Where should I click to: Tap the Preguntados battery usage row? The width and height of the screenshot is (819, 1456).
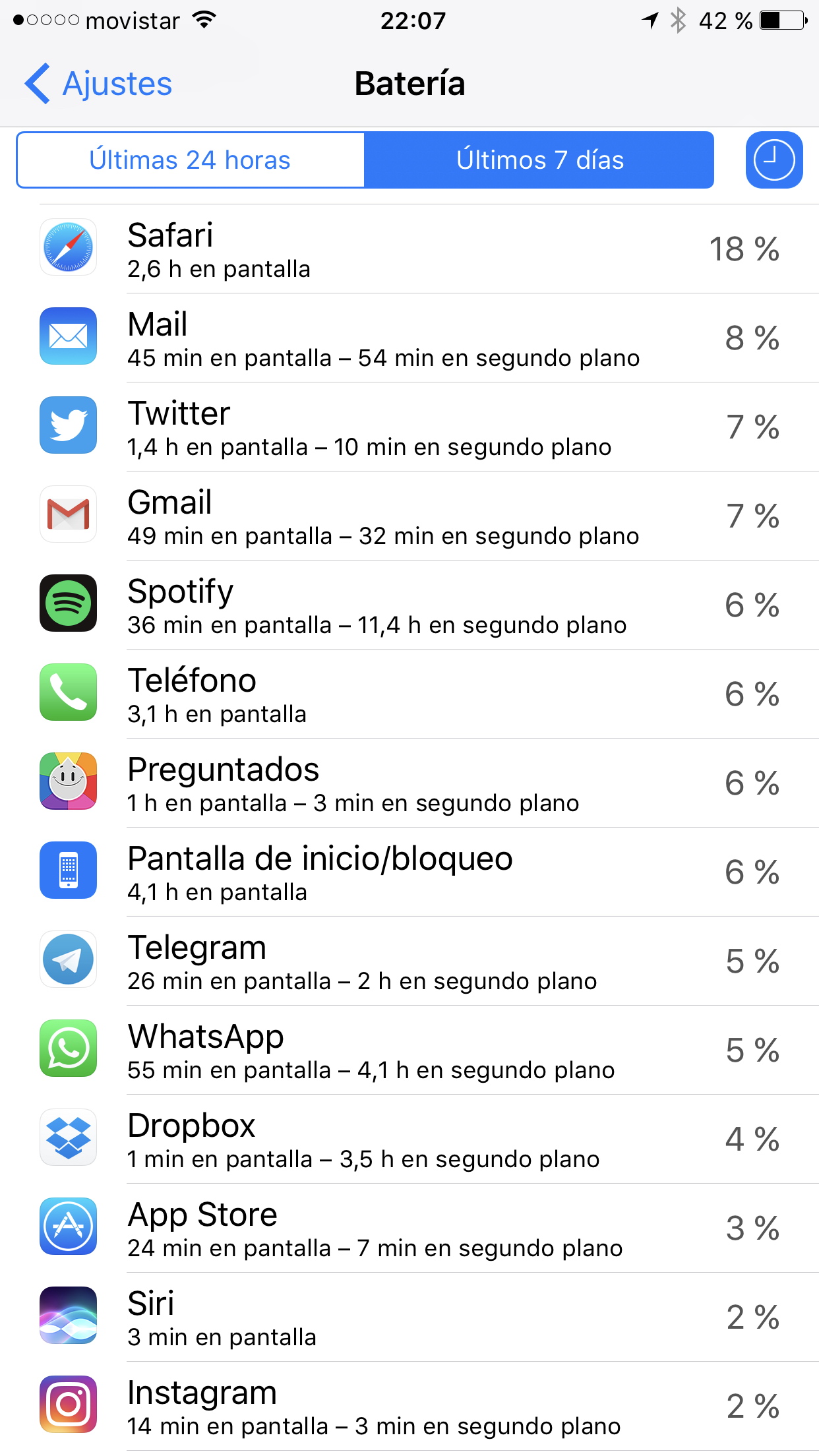(x=409, y=783)
